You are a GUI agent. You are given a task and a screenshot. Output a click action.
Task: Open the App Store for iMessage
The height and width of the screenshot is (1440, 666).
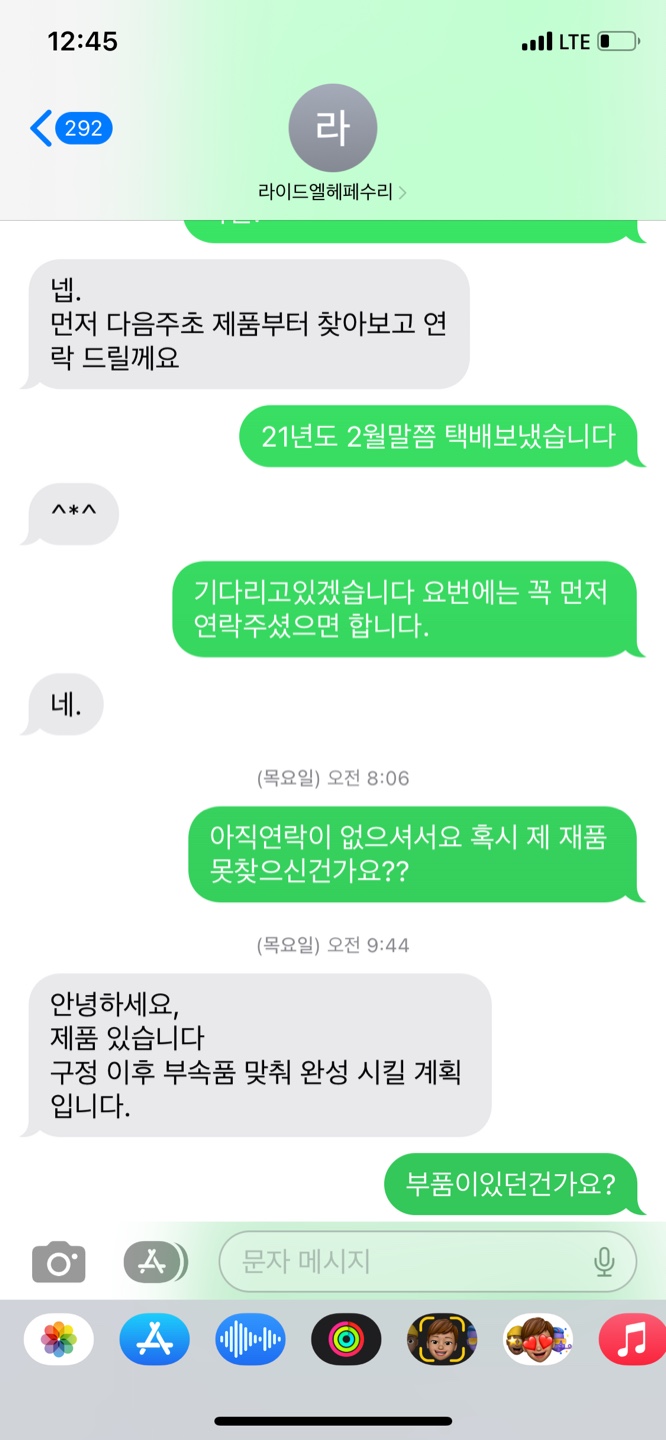tap(154, 1340)
